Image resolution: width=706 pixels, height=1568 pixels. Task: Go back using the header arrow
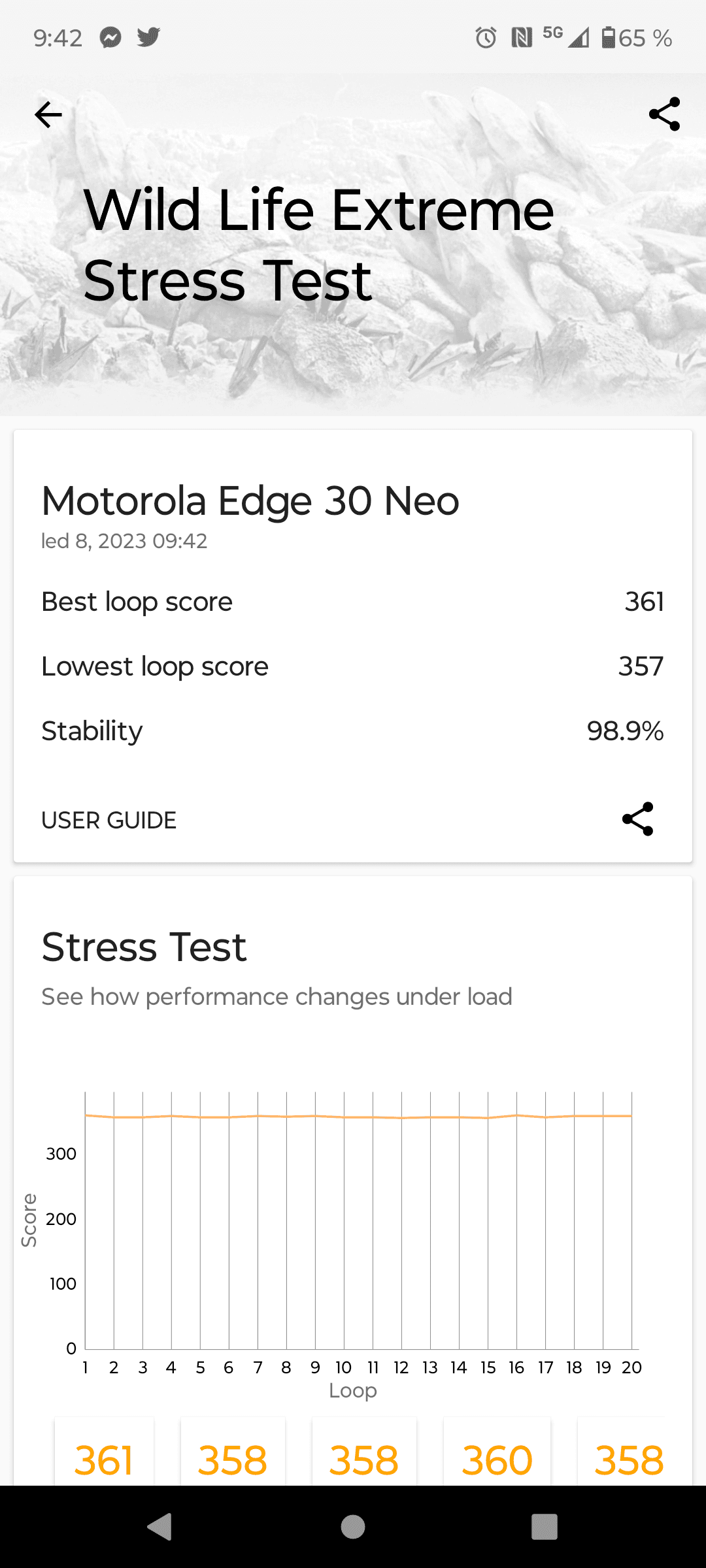pos(48,115)
